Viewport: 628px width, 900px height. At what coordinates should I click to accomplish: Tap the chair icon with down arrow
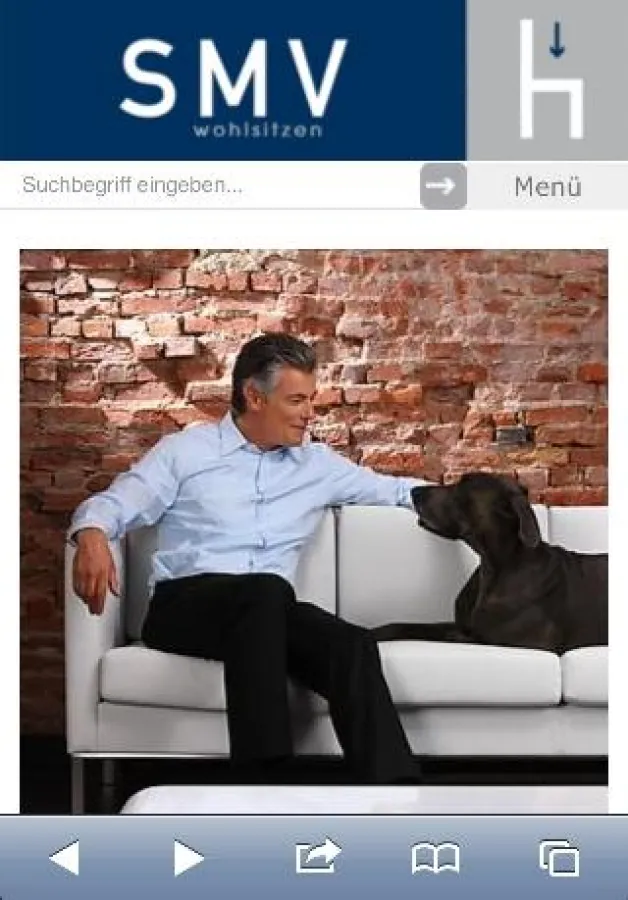click(548, 80)
